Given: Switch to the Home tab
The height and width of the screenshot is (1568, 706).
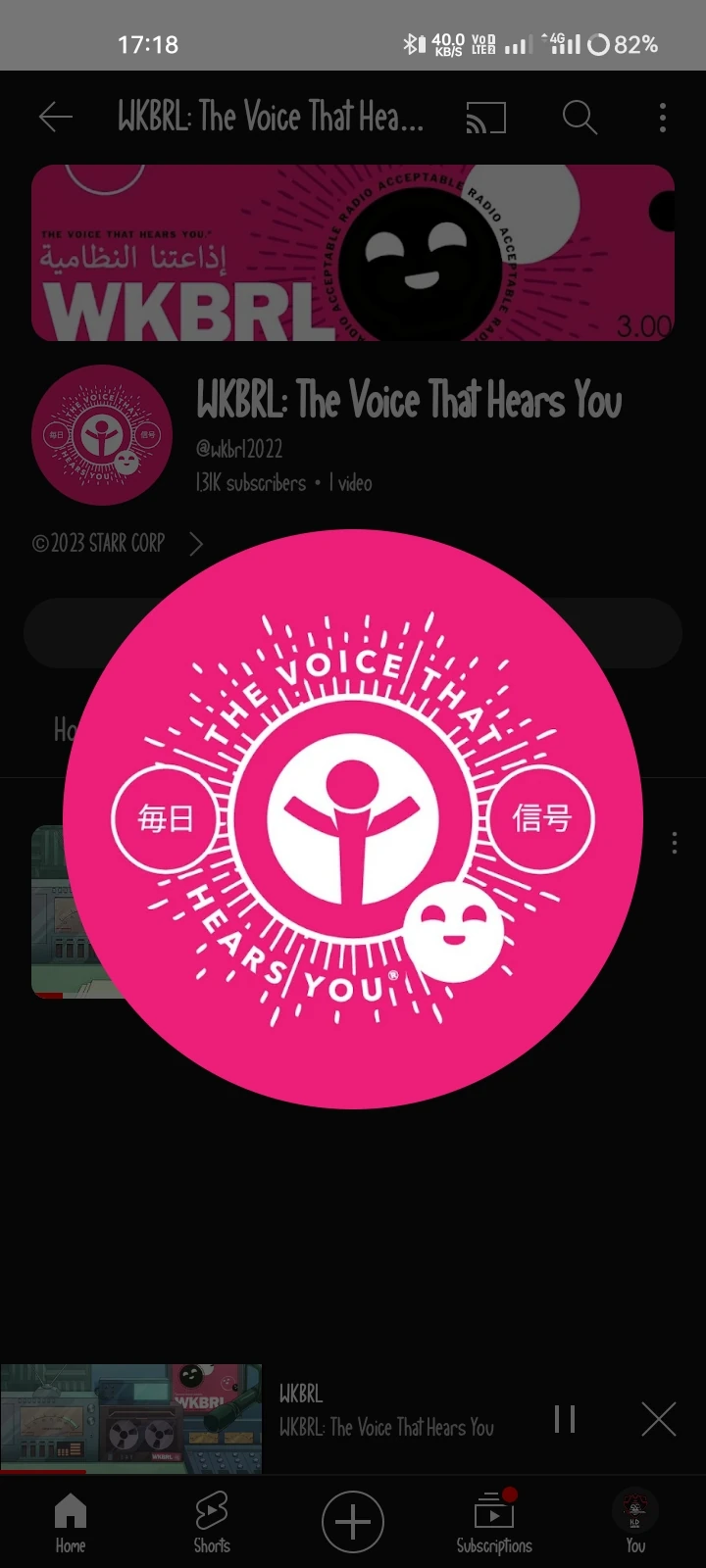Looking at the screenshot, I should click(x=70, y=1522).
